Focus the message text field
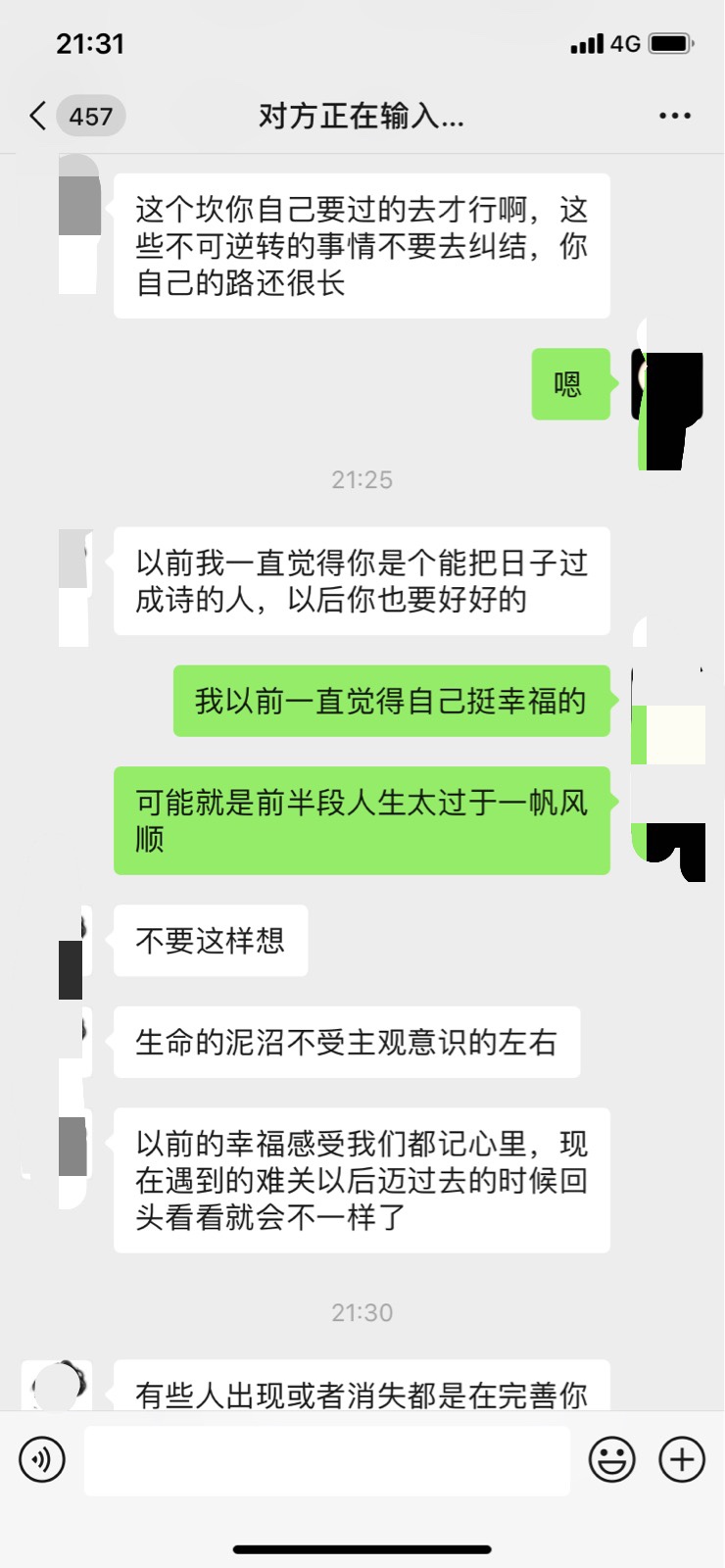Image resolution: width=725 pixels, height=1568 pixels. pyautogui.click(x=326, y=1460)
